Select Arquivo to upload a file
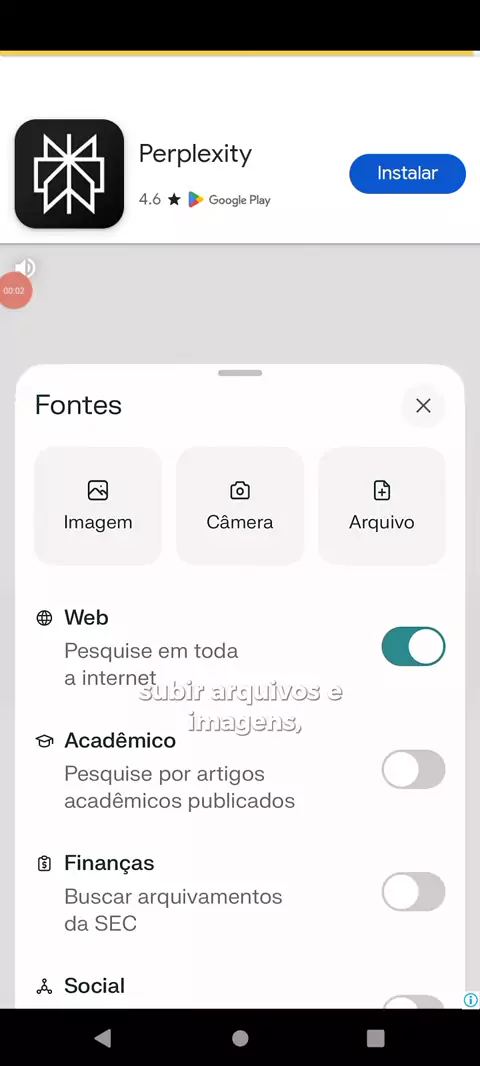 point(381,506)
